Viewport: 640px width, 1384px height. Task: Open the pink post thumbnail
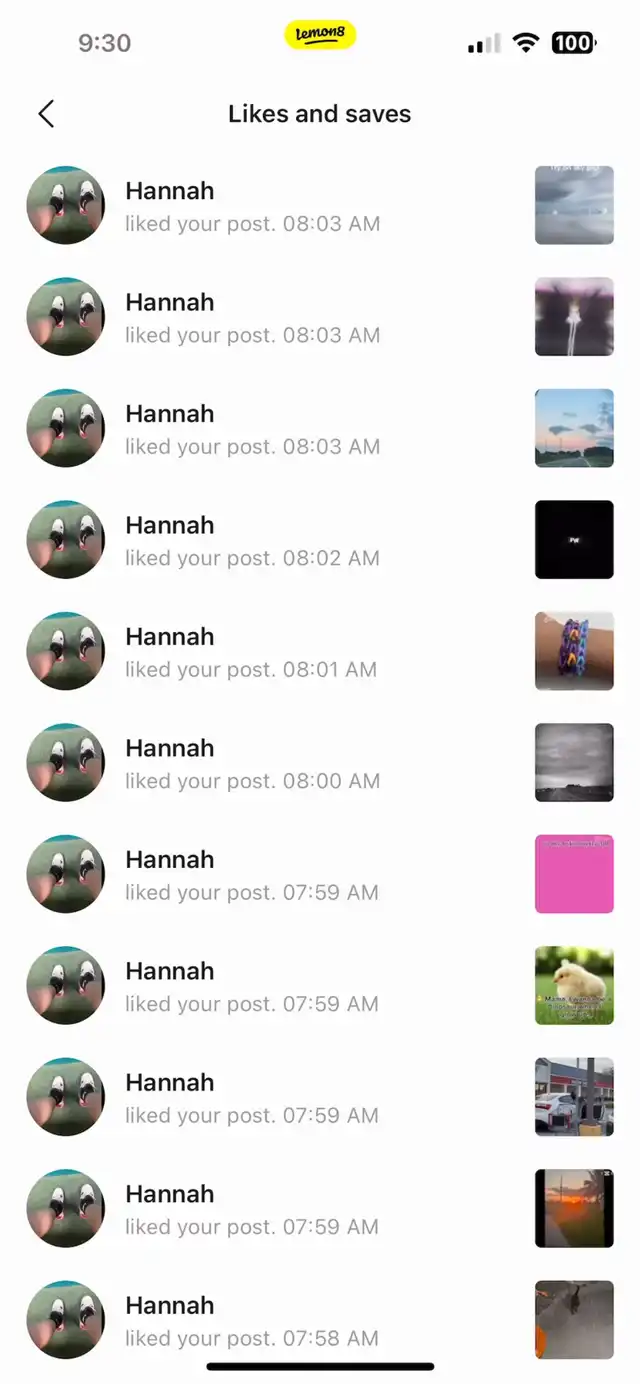pos(574,874)
